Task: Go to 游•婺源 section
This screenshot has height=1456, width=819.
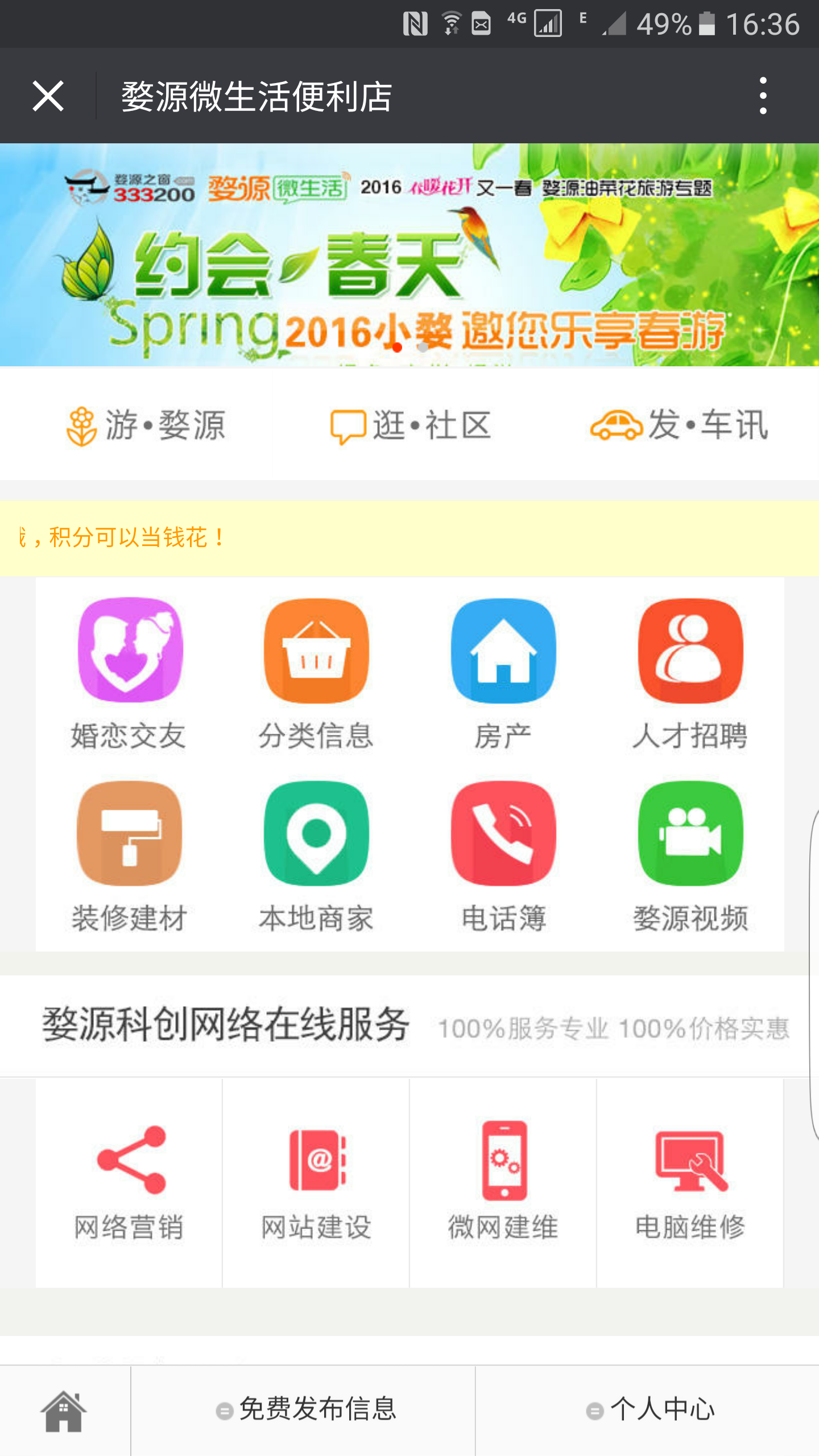Action: [x=146, y=425]
